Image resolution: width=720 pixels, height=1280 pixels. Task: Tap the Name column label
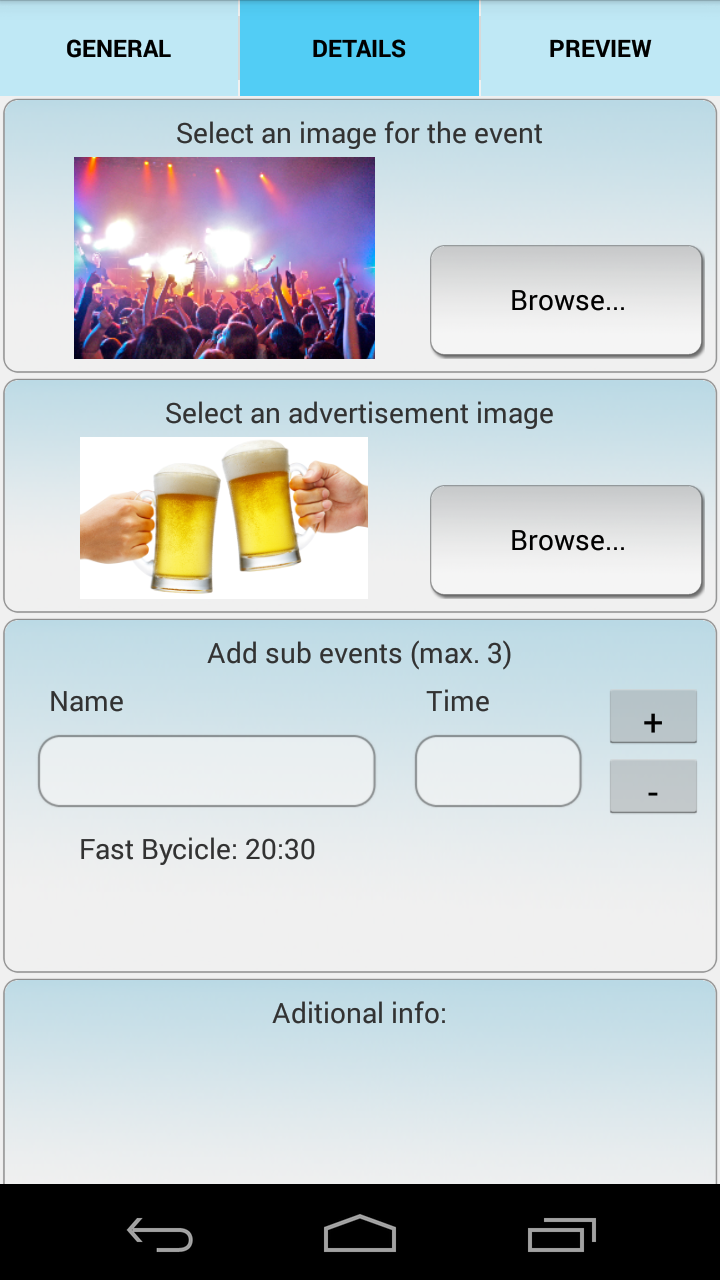pyautogui.click(x=86, y=701)
